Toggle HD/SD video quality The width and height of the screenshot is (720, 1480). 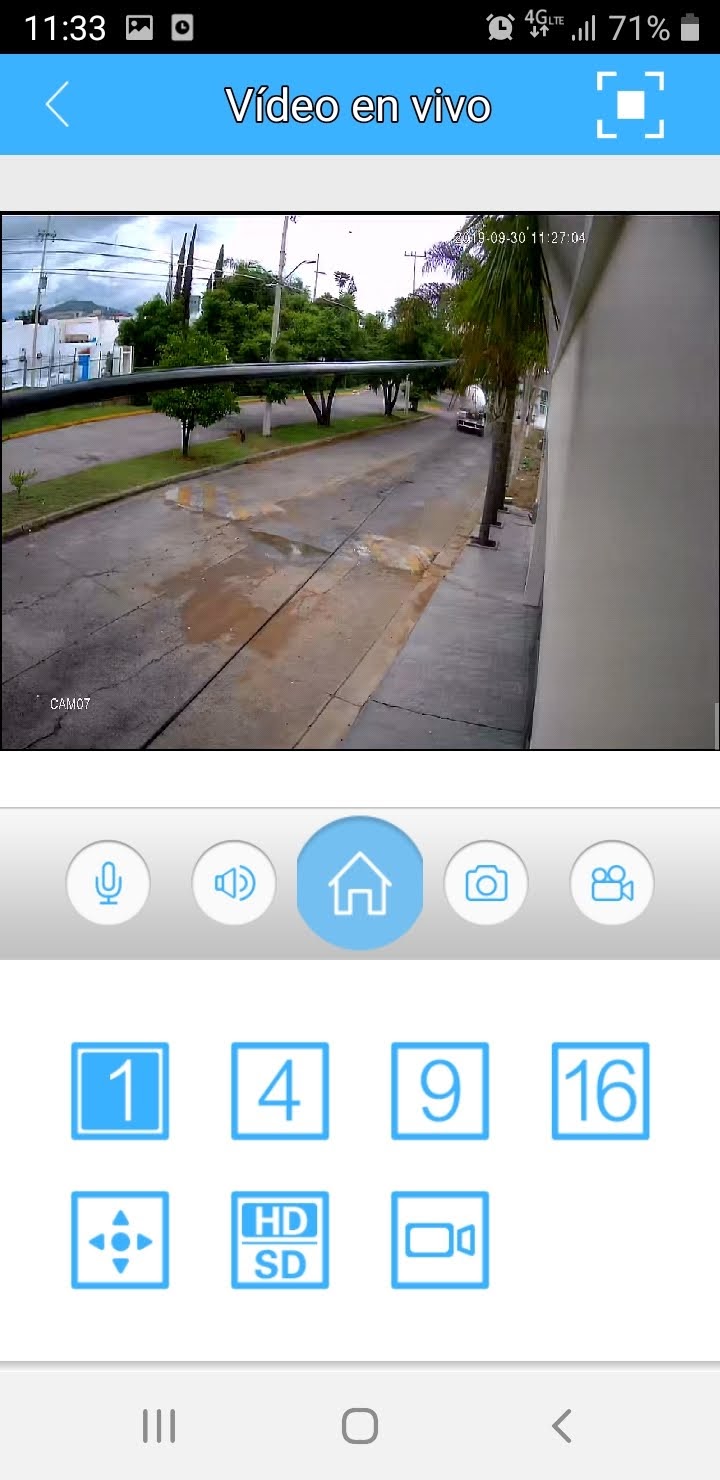click(x=280, y=1240)
